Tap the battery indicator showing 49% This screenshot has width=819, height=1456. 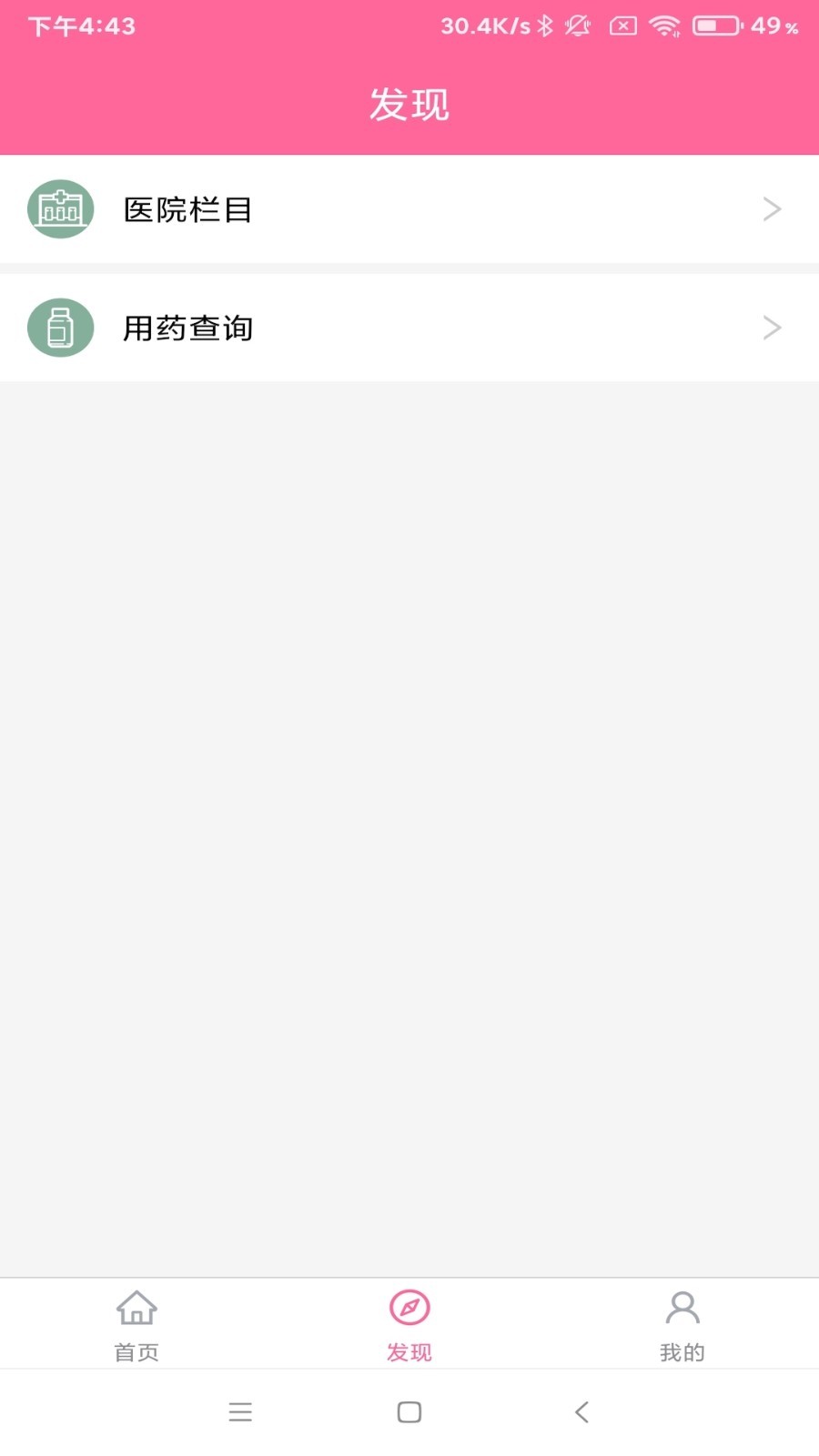[718, 25]
